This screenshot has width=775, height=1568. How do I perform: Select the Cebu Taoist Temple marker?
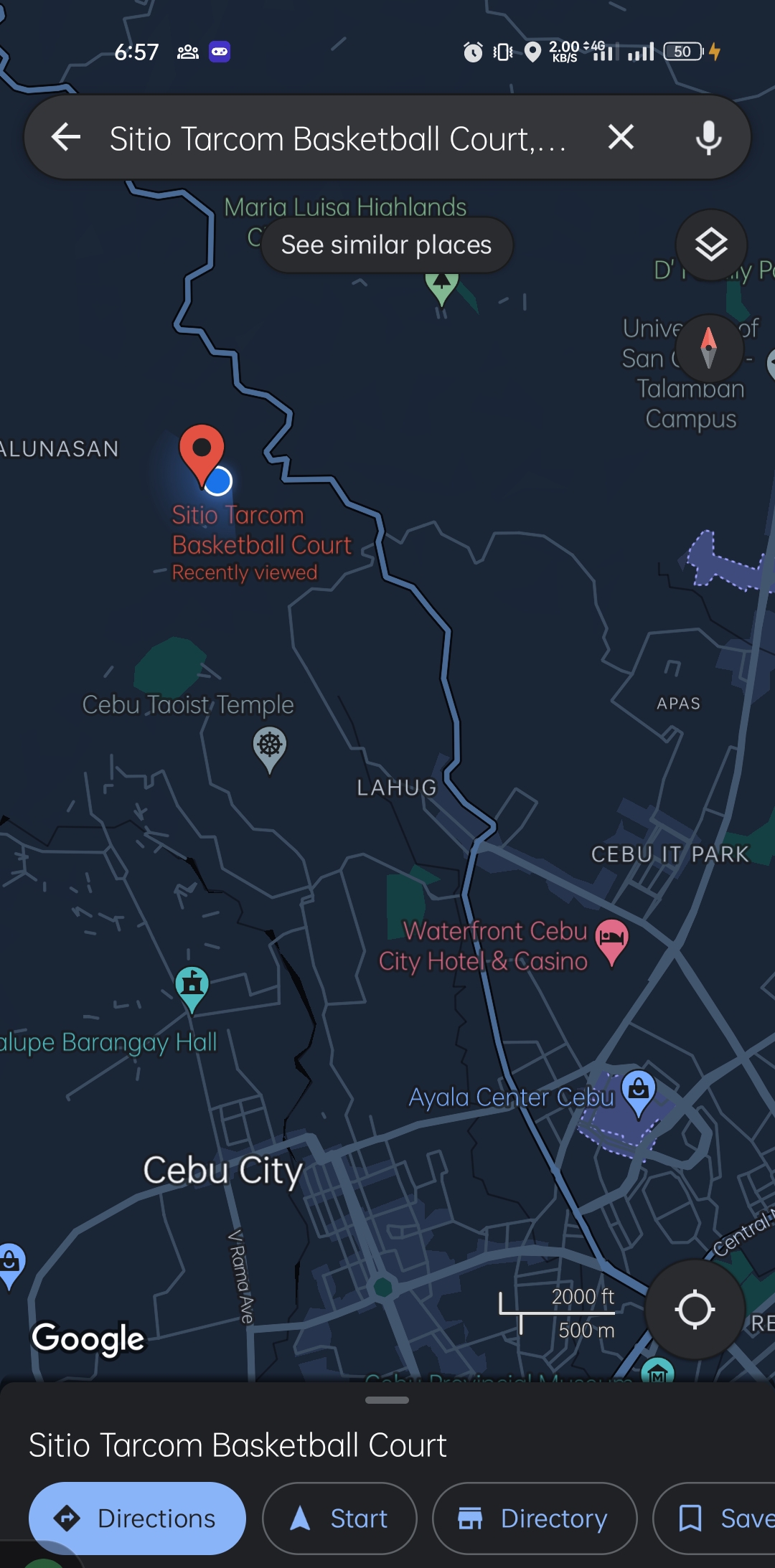point(270,747)
